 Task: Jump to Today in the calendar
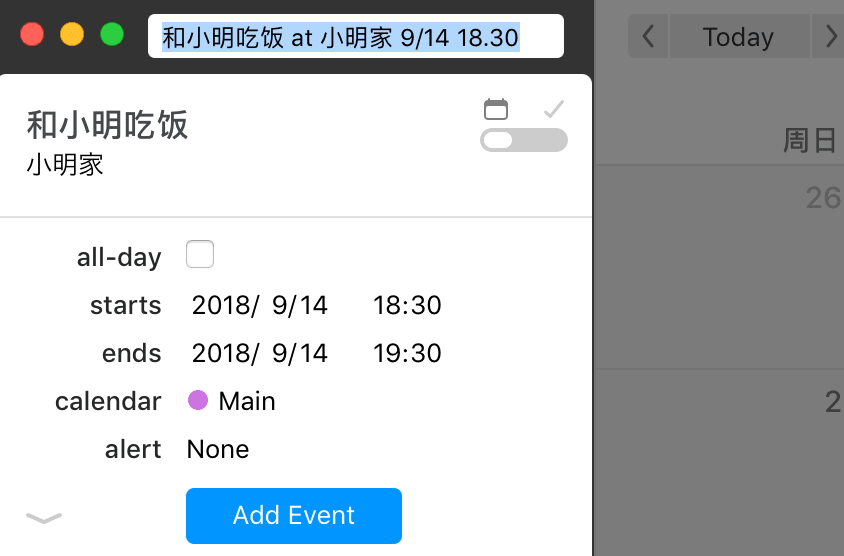pos(738,37)
